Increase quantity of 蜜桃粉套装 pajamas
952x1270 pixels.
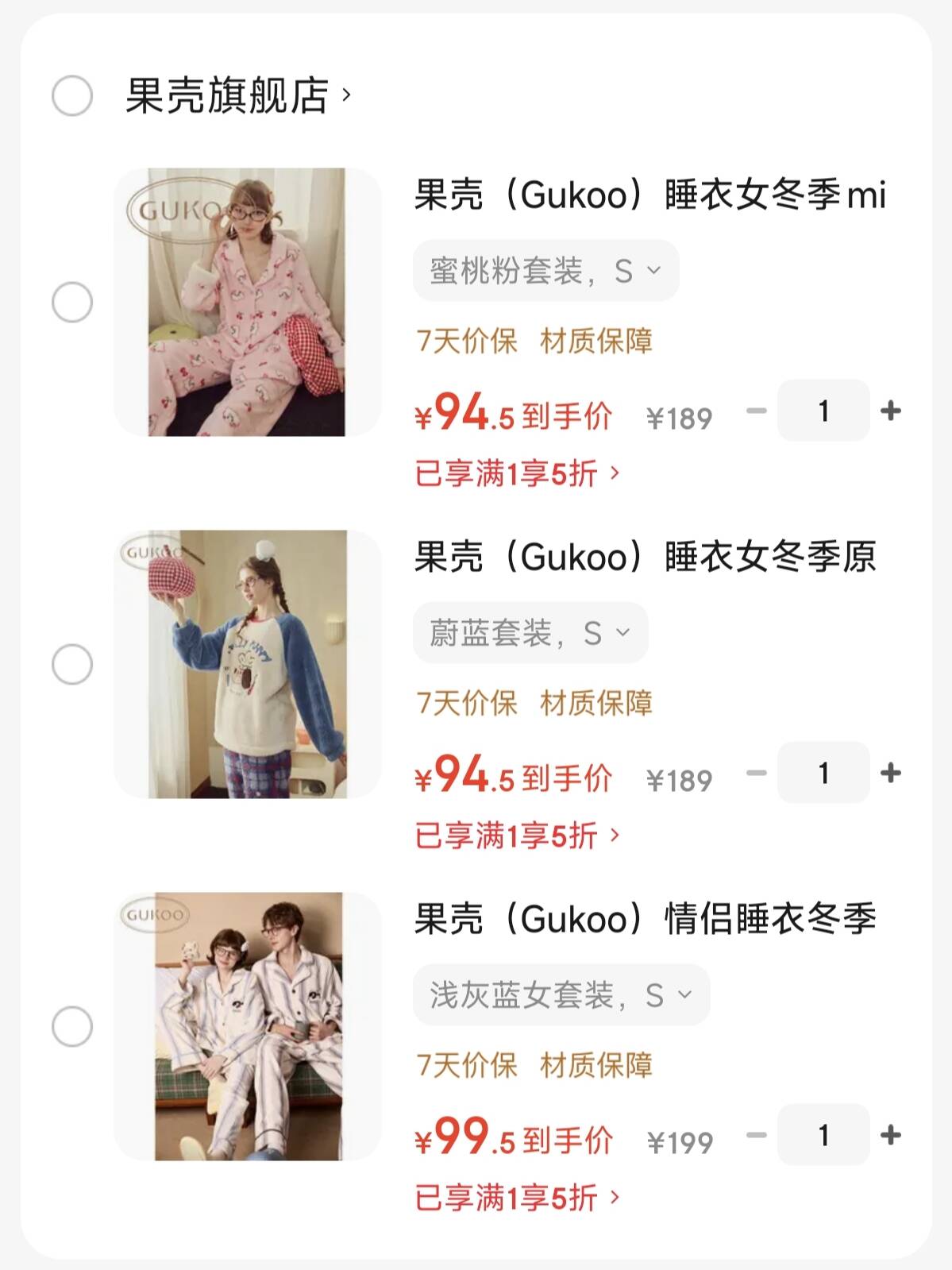click(891, 411)
